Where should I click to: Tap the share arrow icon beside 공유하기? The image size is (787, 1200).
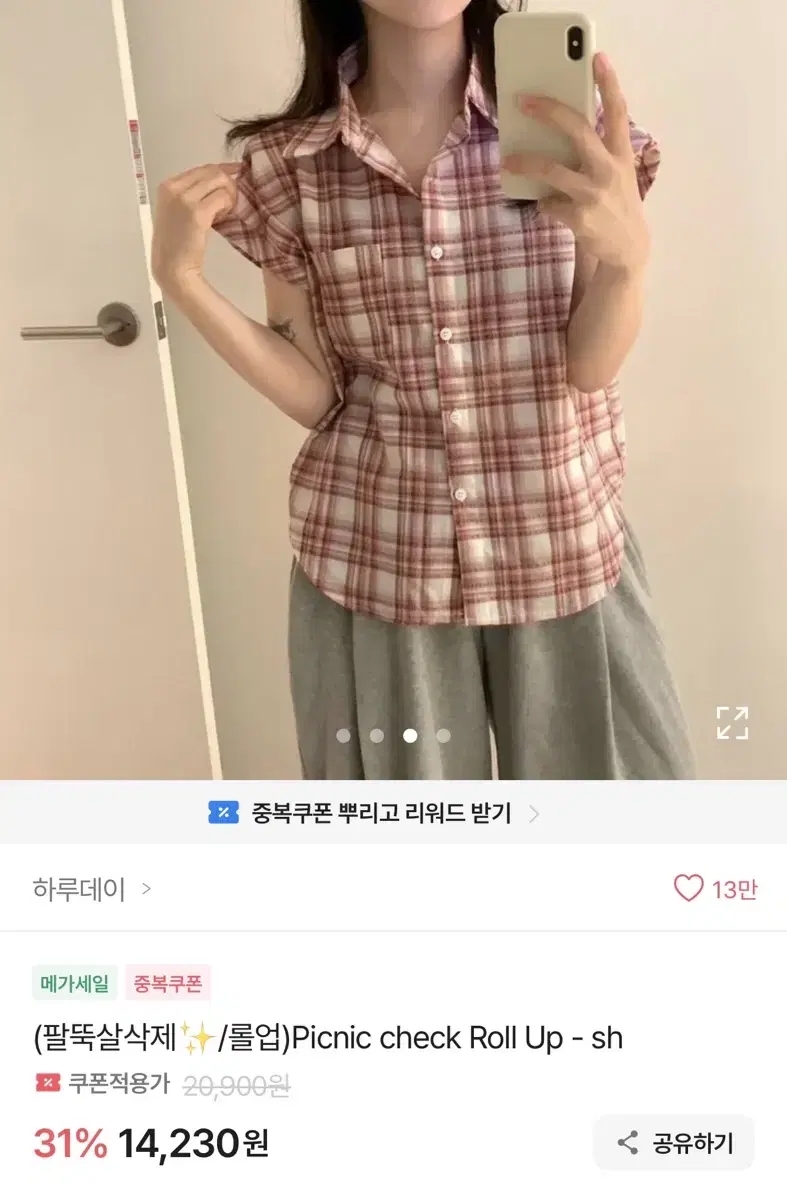630,1140
